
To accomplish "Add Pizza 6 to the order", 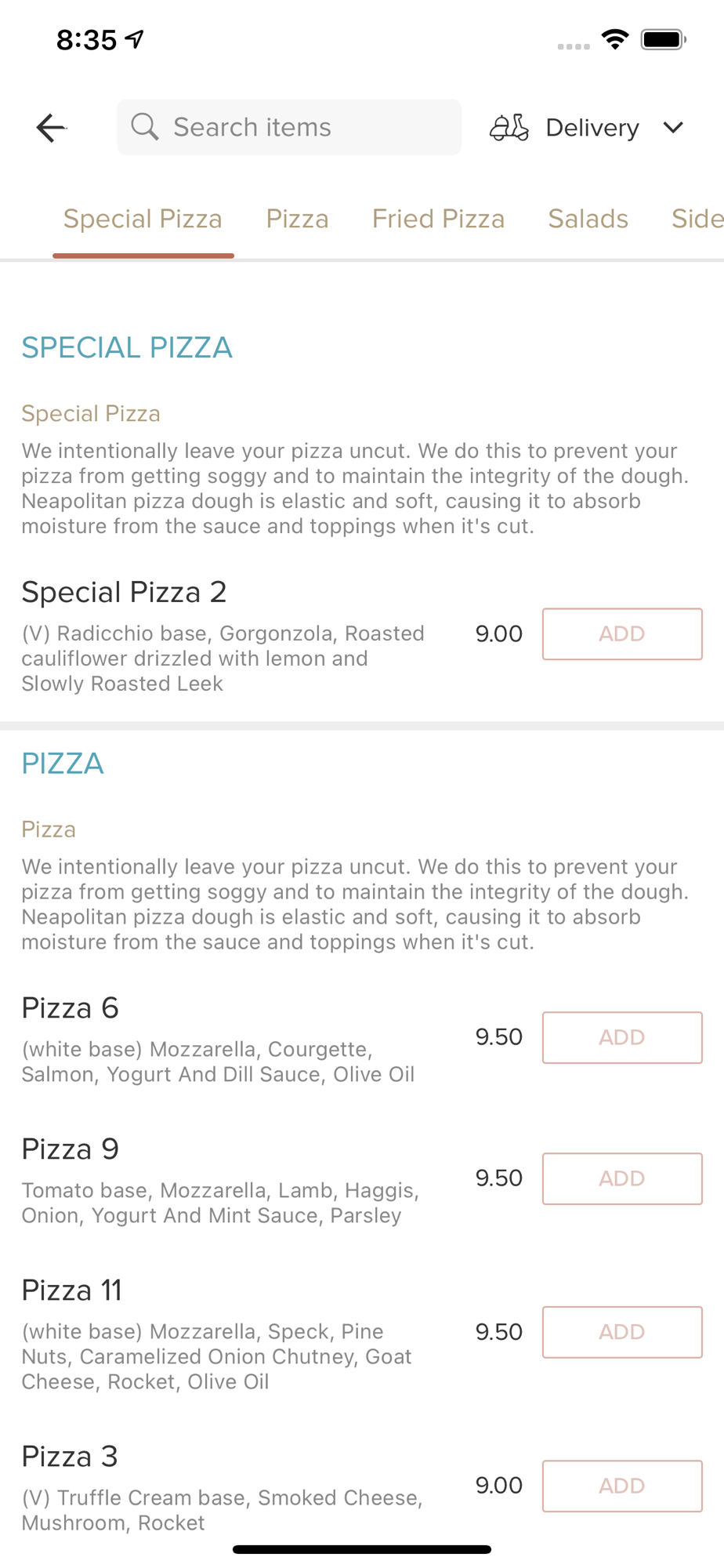I will 622,1037.
